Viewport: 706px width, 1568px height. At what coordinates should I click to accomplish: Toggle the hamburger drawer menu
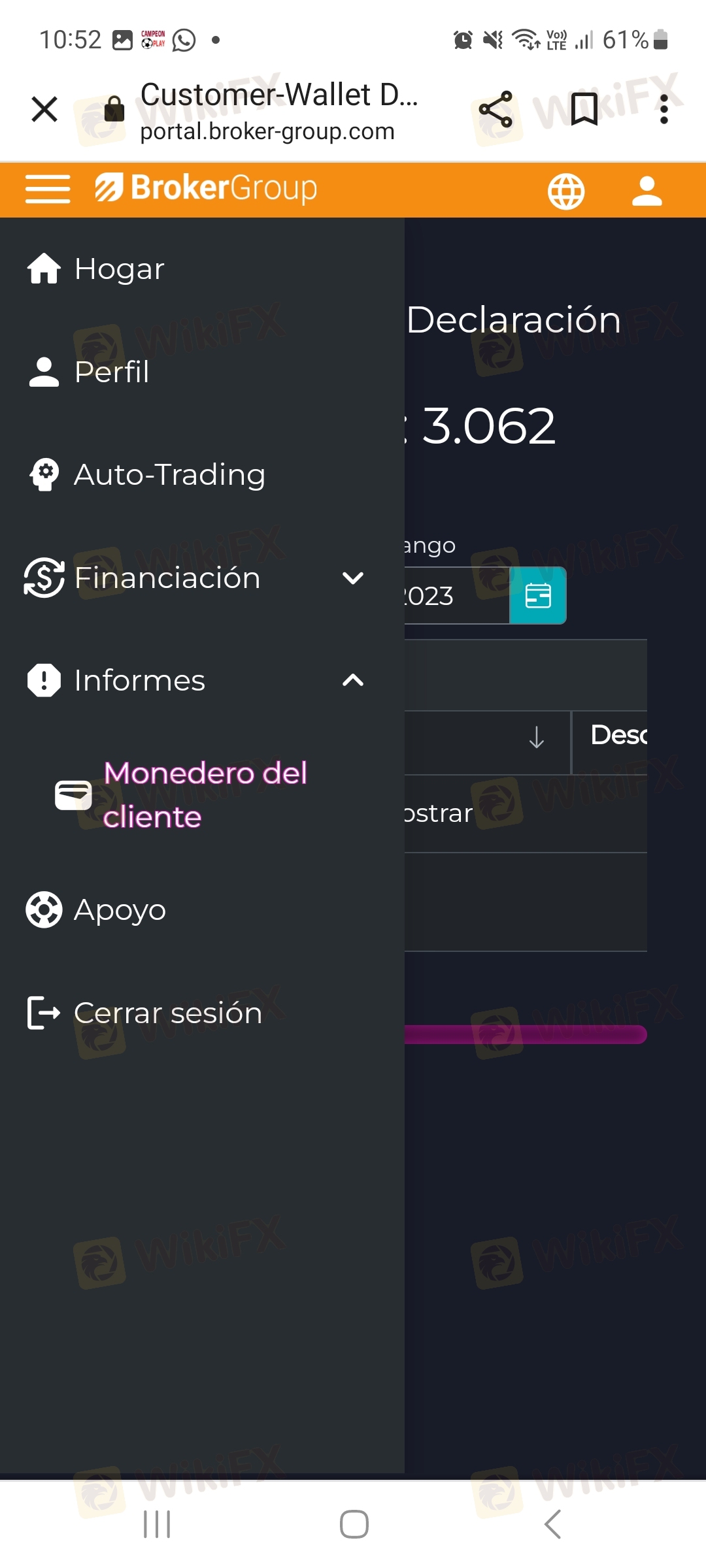point(48,189)
